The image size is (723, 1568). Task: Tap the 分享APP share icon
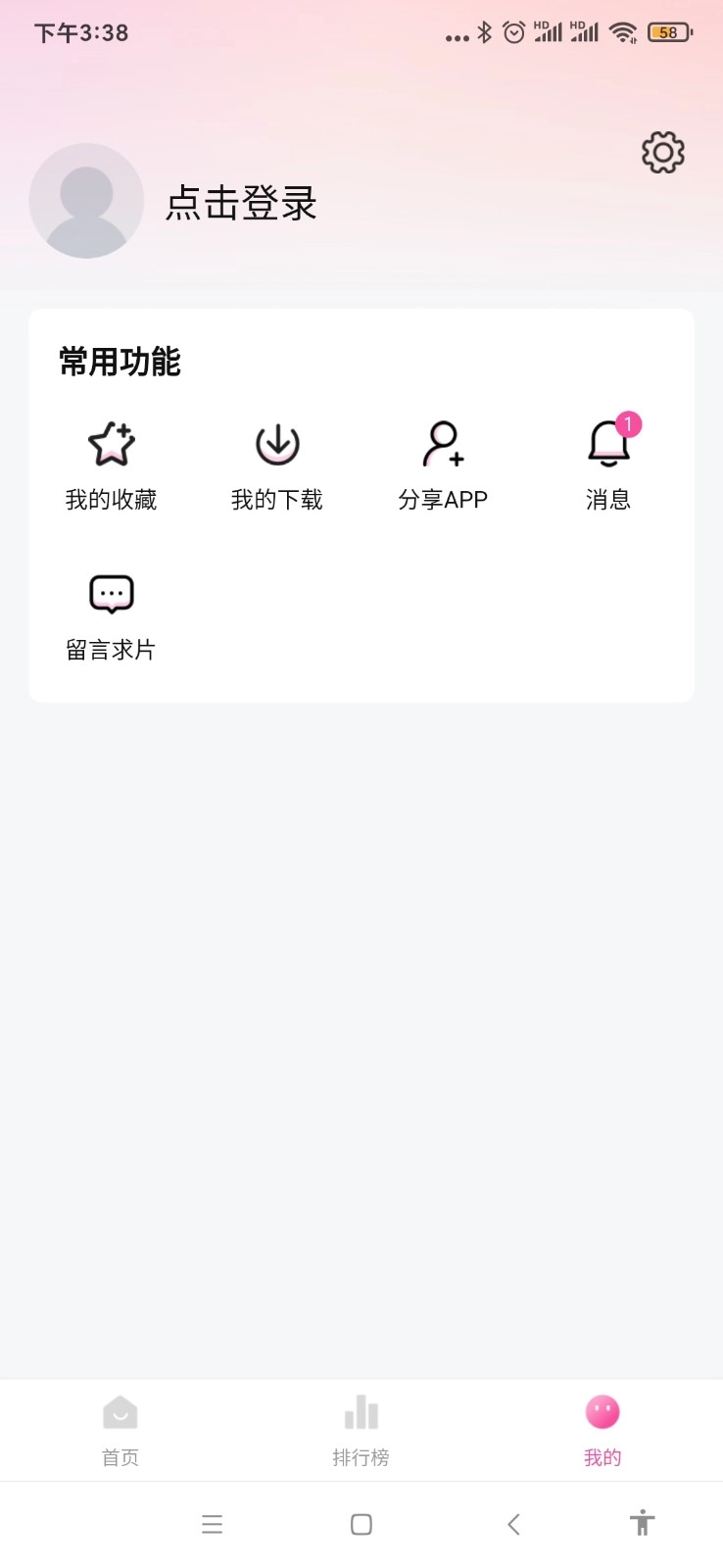click(444, 443)
